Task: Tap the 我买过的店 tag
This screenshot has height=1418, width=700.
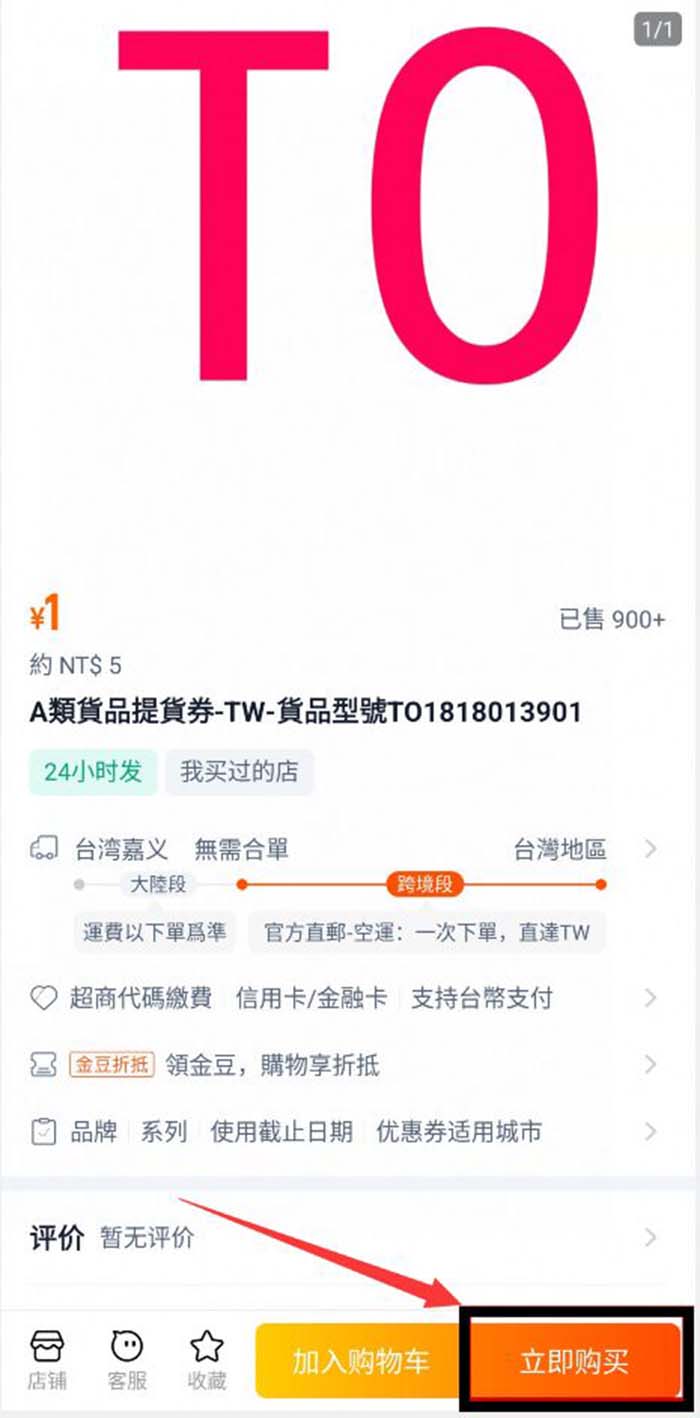Action: 239,772
